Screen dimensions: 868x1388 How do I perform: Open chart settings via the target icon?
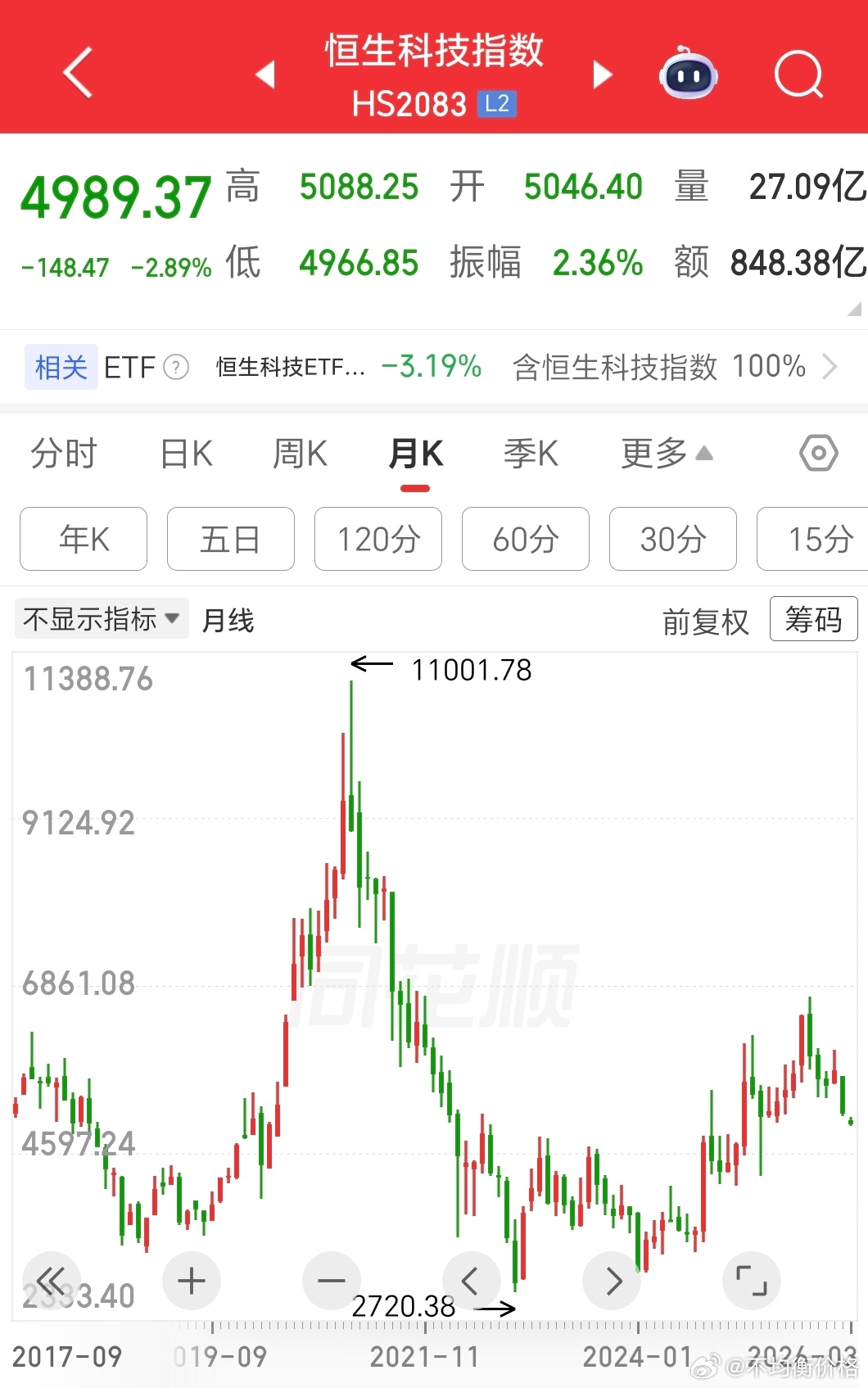point(817,453)
